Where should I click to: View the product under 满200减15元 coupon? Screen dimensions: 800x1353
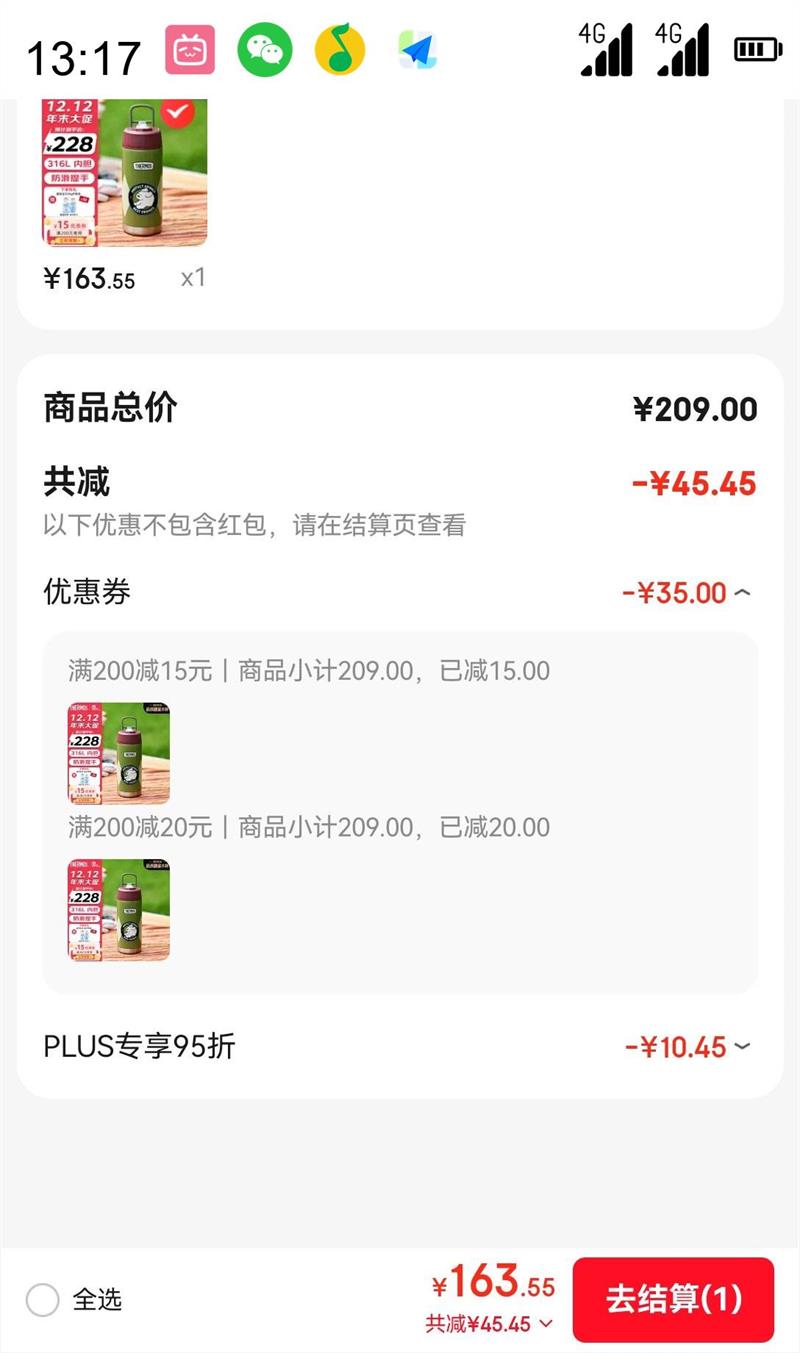coord(119,753)
